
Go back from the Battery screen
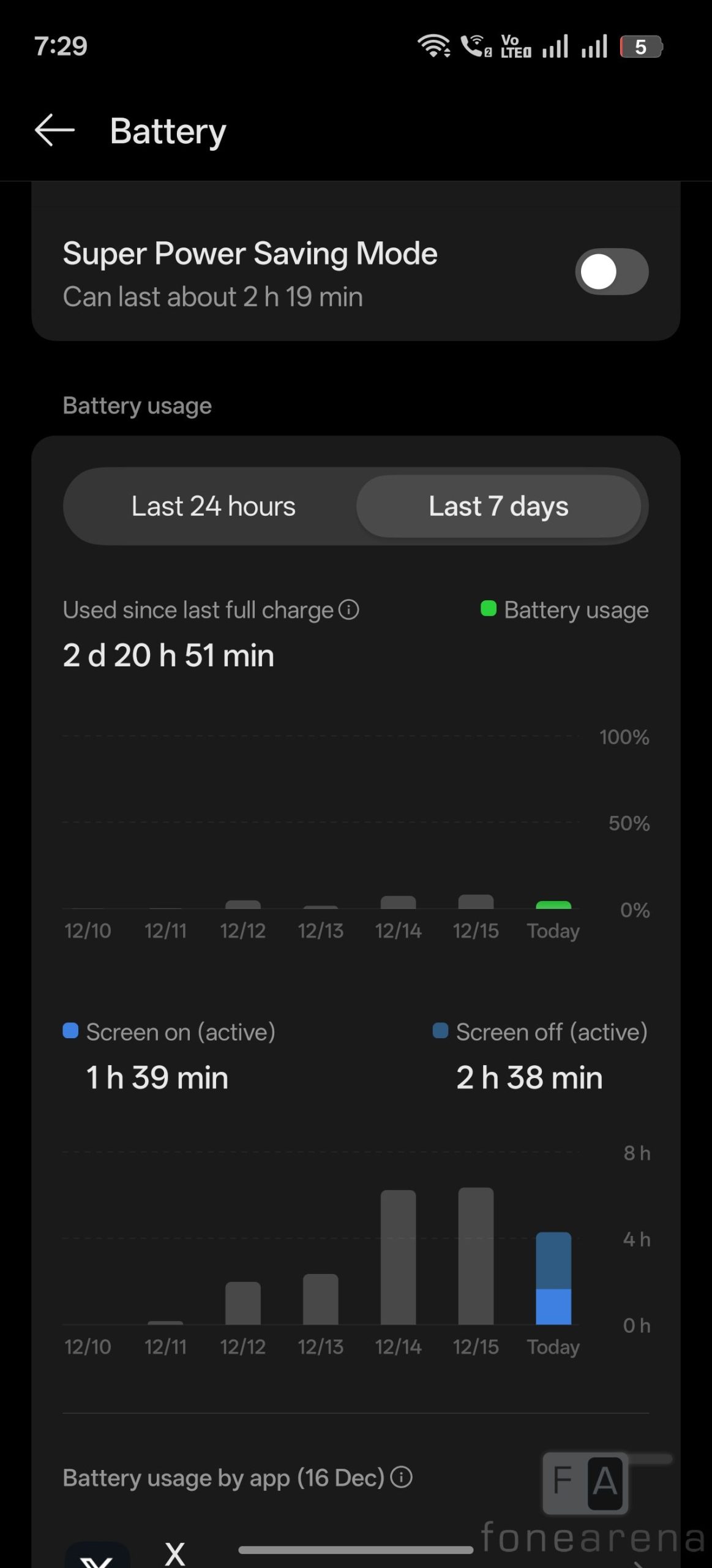pyautogui.click(x=54, y=130)
